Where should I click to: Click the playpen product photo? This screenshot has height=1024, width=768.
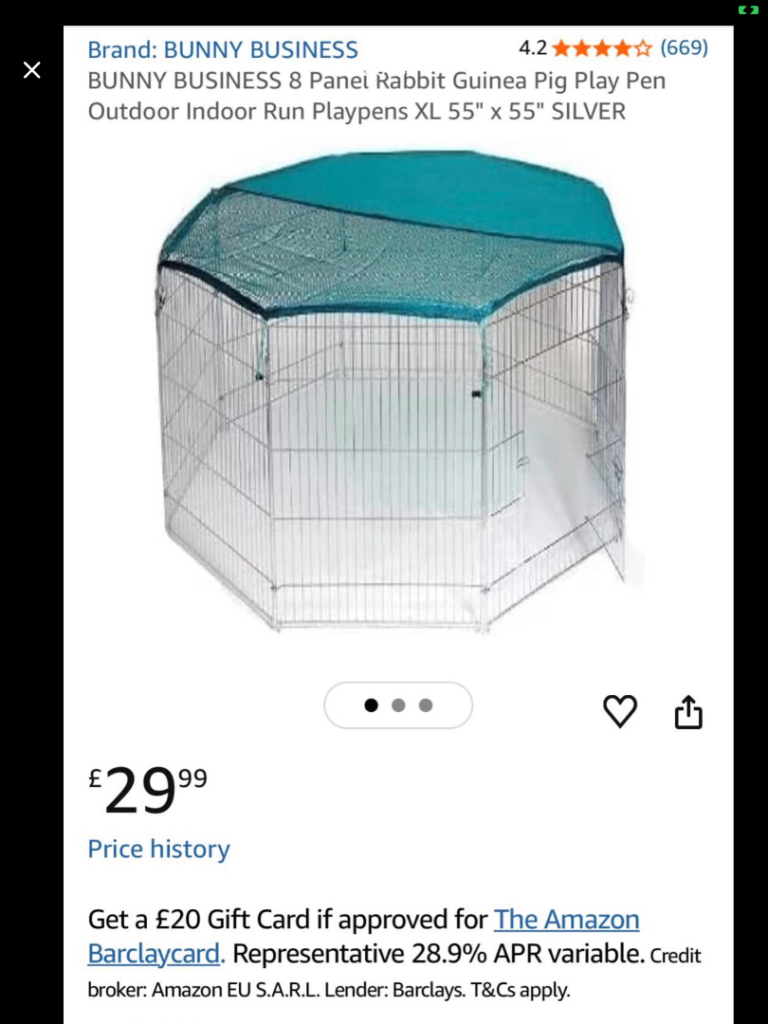(x=400, y=400)
